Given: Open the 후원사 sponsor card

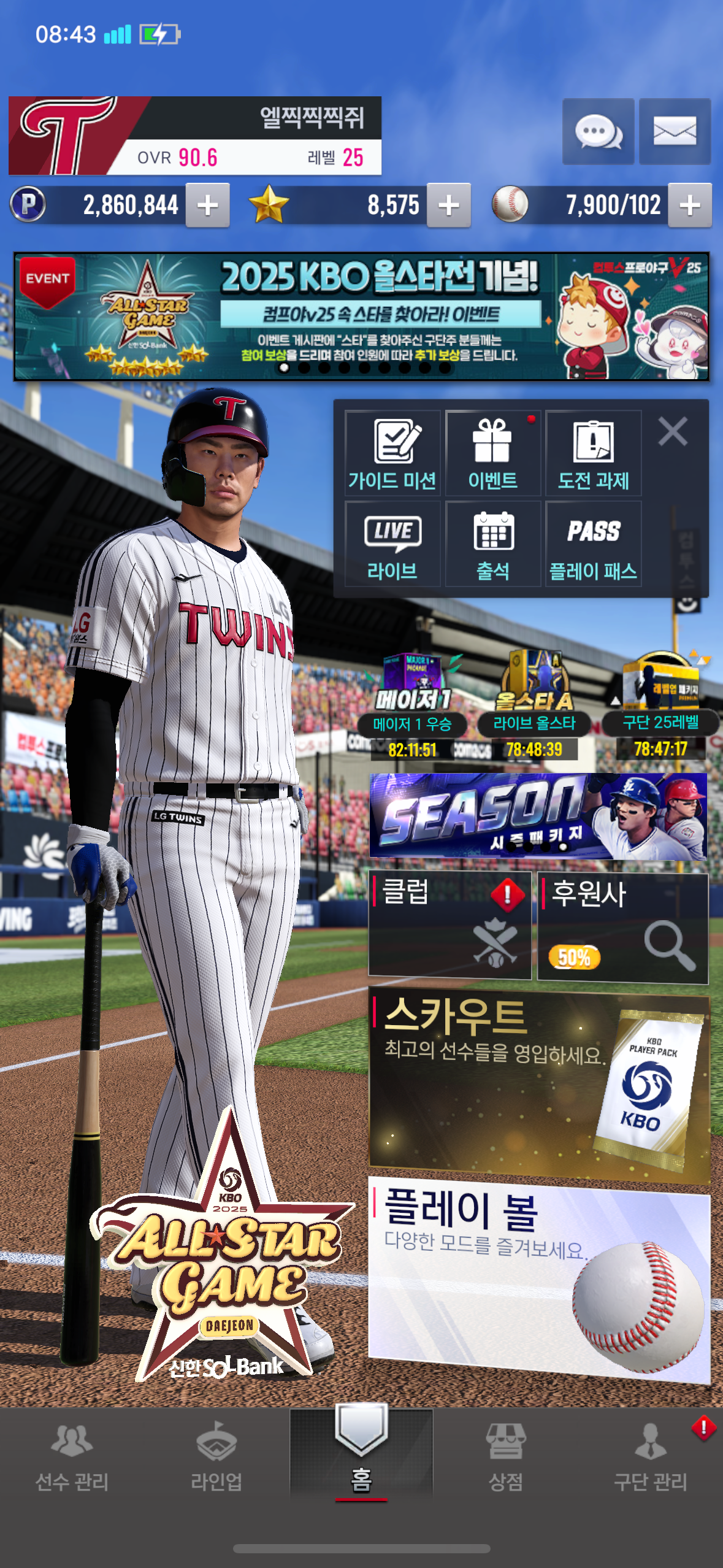Looking at the screenshot, I should pos(622,926).
